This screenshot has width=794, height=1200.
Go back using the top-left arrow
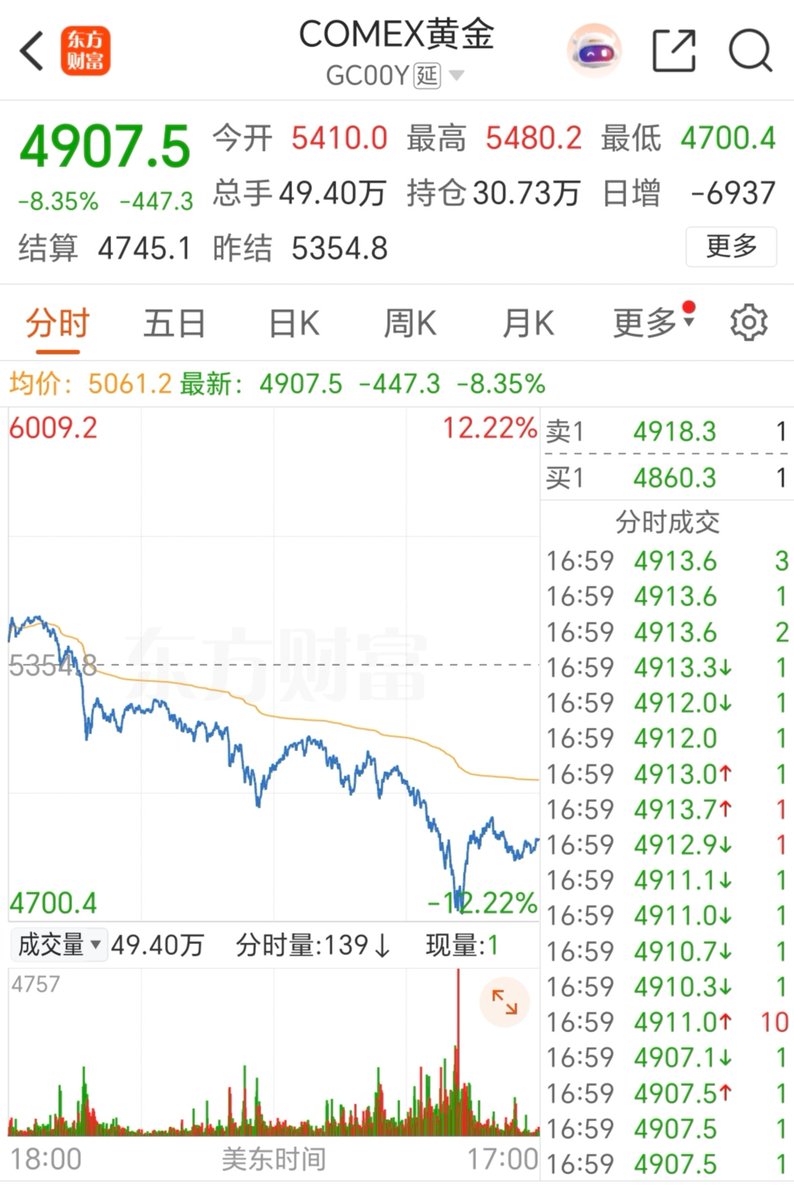32,51
